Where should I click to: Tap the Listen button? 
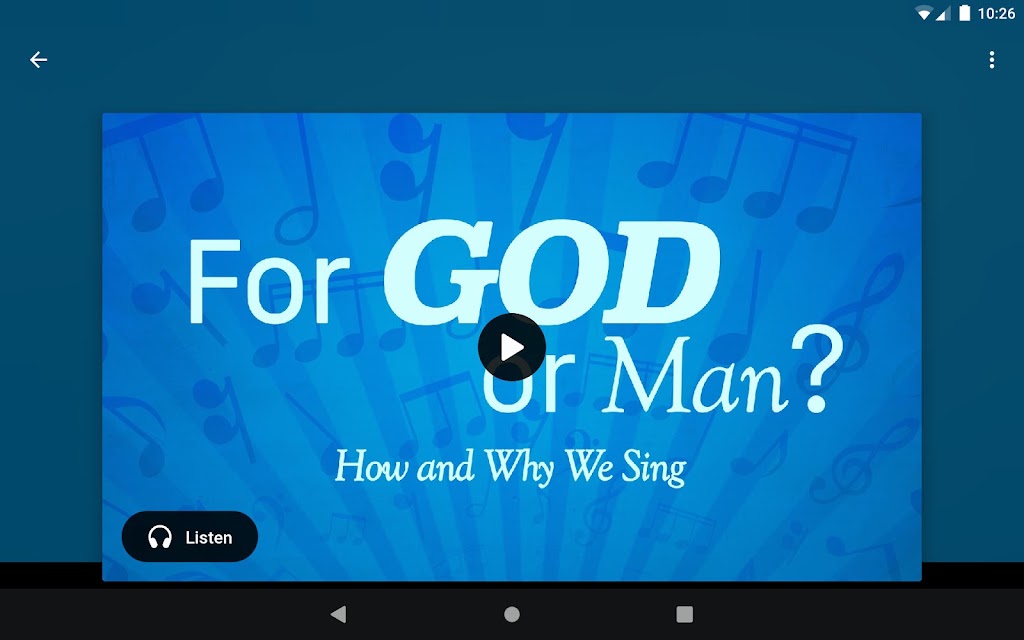[189, 537]
